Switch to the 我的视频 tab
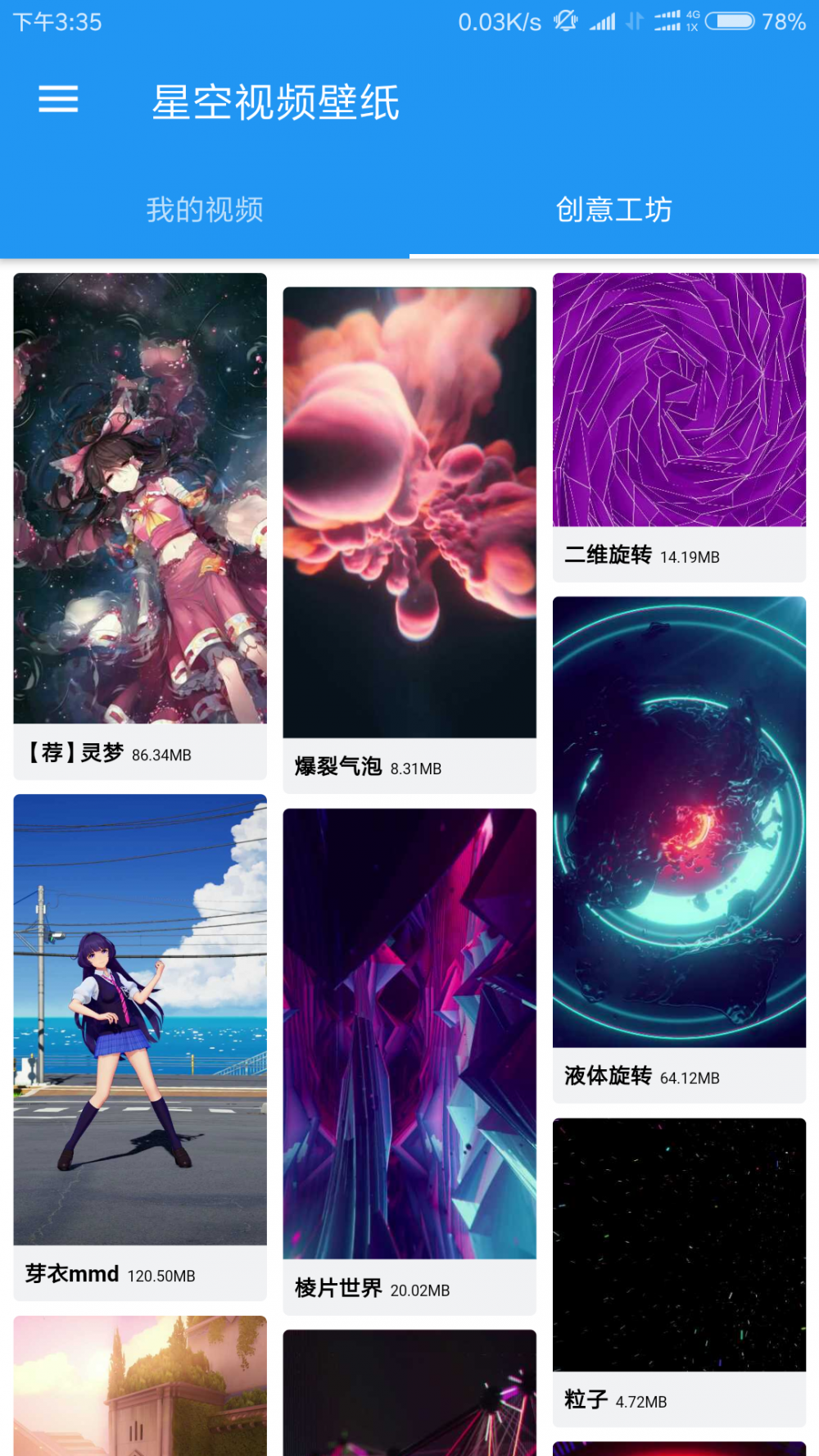This screenshot has width=819, height=1456. (x=205, y=211)
